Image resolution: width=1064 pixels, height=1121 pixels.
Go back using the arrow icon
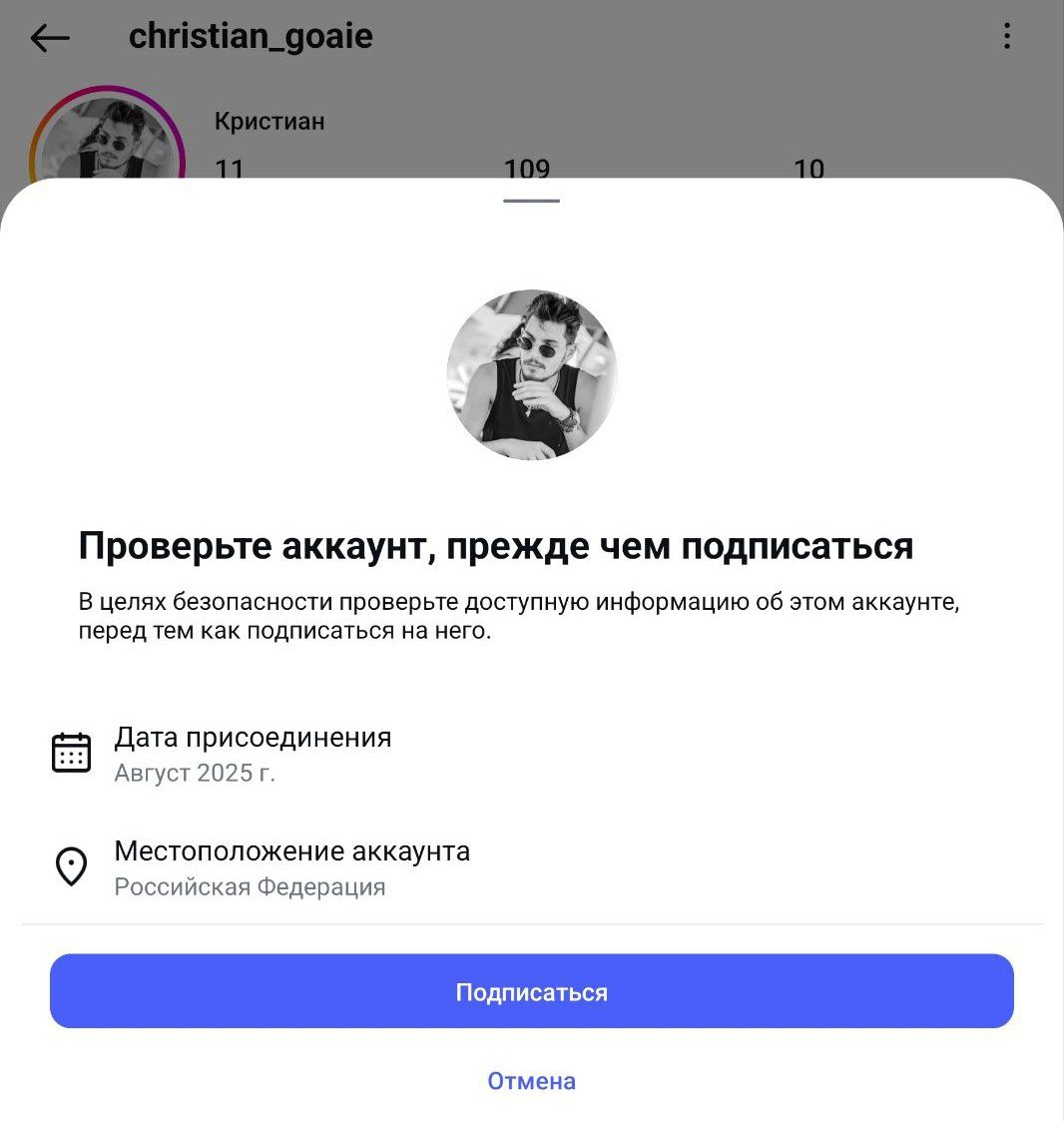[x=50, y=38]
